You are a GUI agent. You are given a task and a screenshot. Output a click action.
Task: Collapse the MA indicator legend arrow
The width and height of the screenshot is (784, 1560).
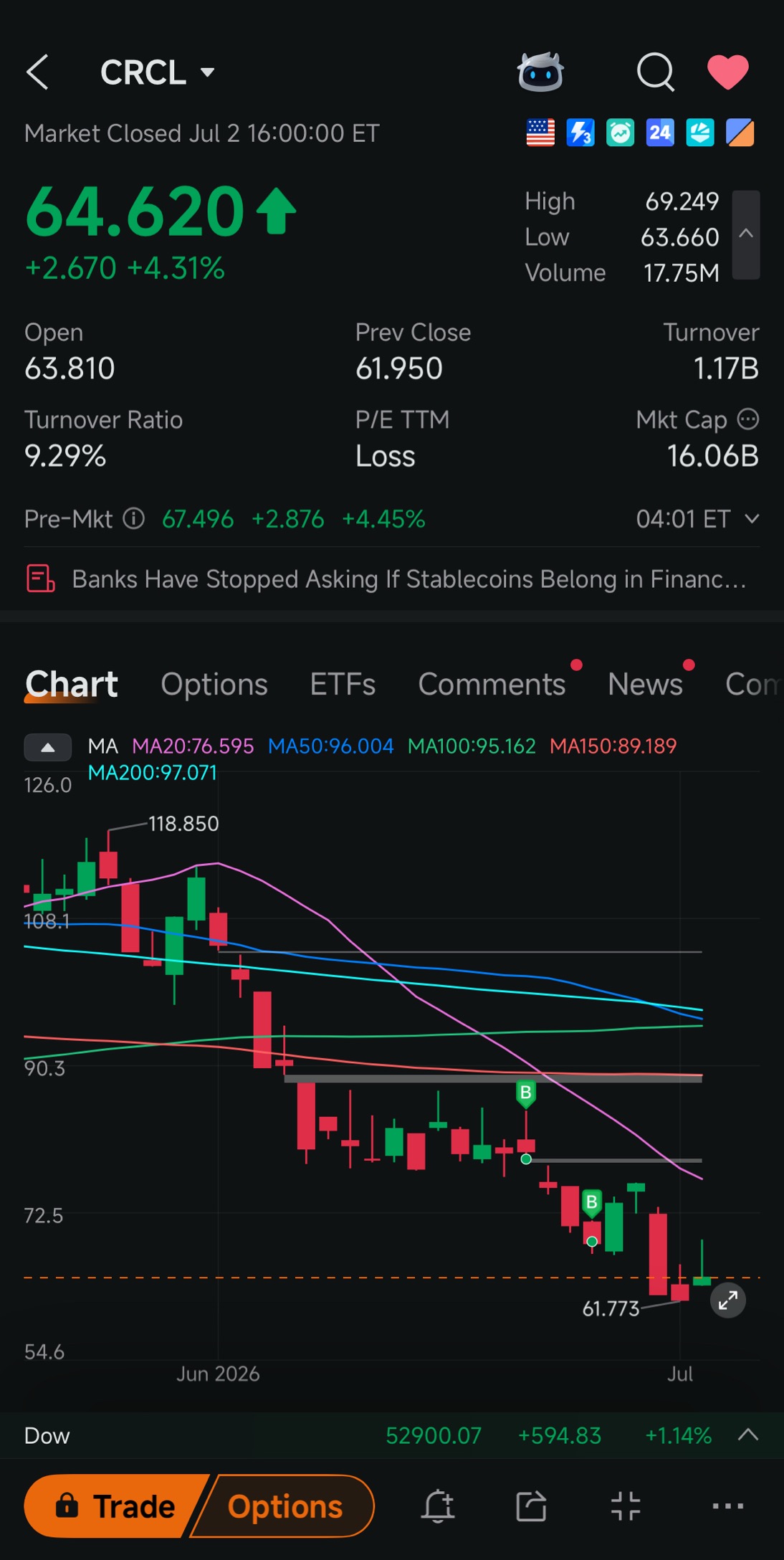[x=48, y=747]
